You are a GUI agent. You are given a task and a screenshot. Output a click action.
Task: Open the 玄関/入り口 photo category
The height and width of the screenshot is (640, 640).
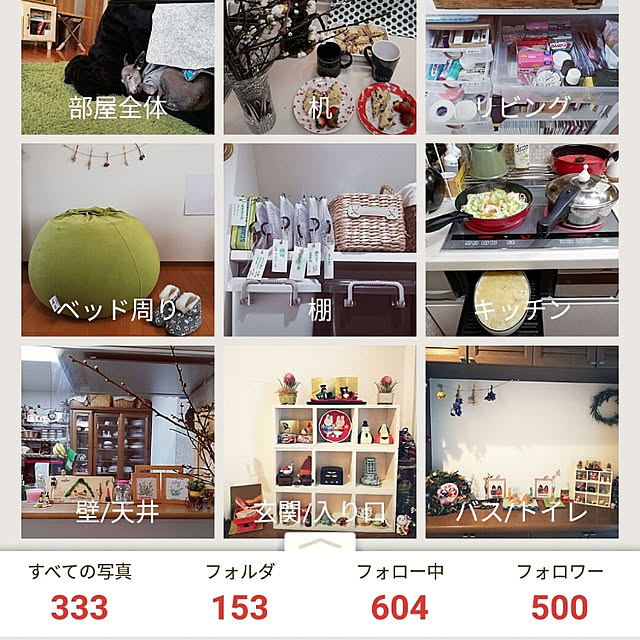click(320, 442)
